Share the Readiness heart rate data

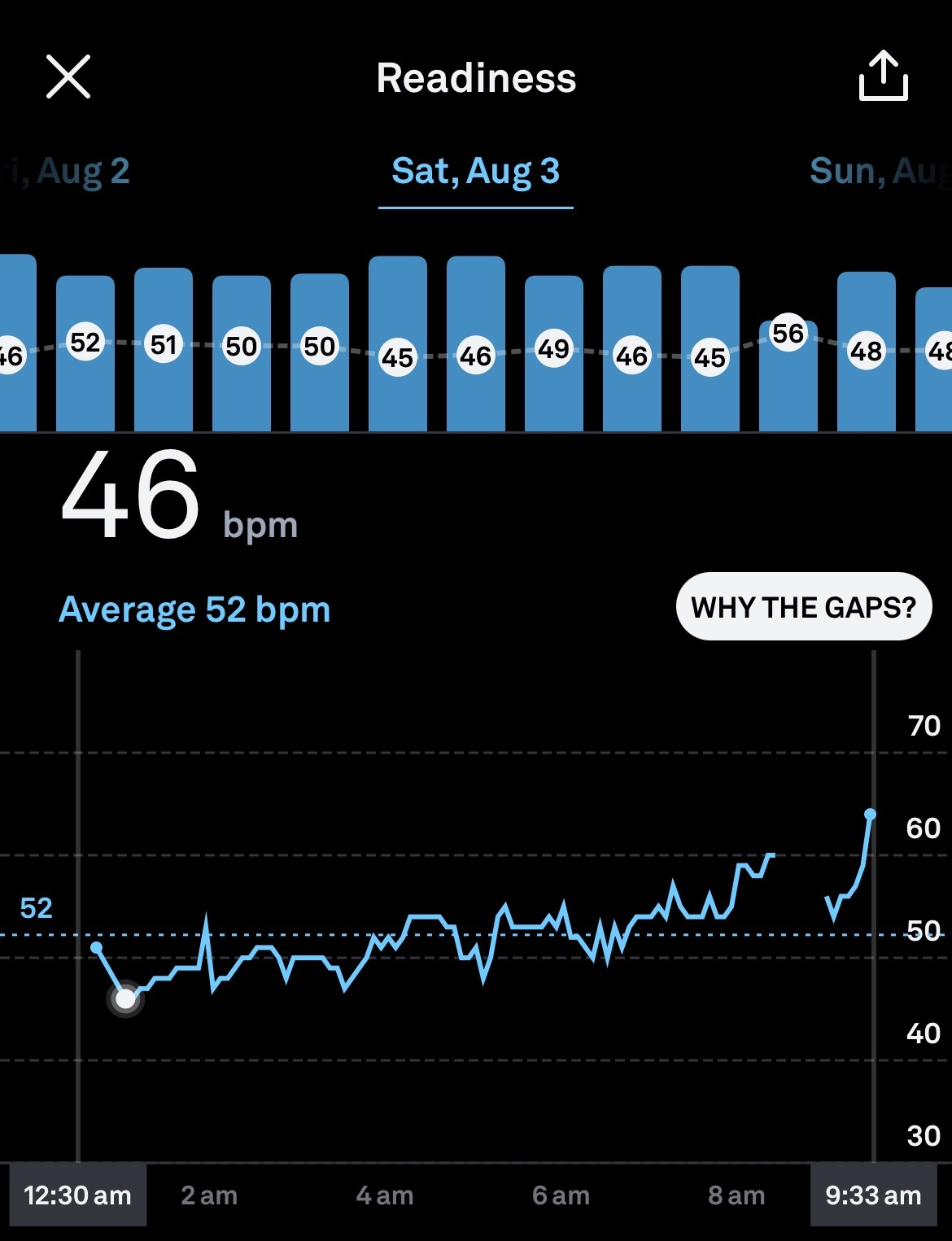click(x=883, y=76)
